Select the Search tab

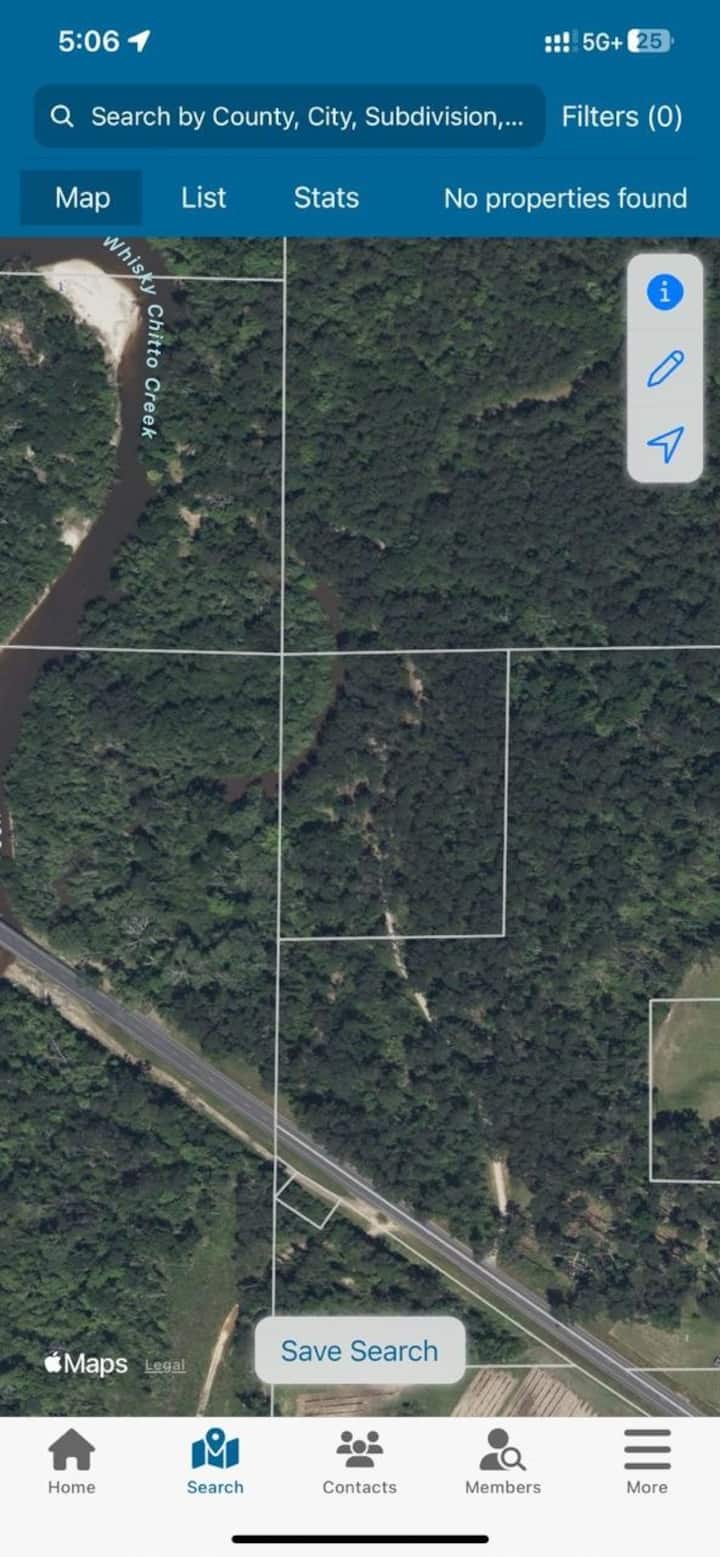pos(215,1461)
